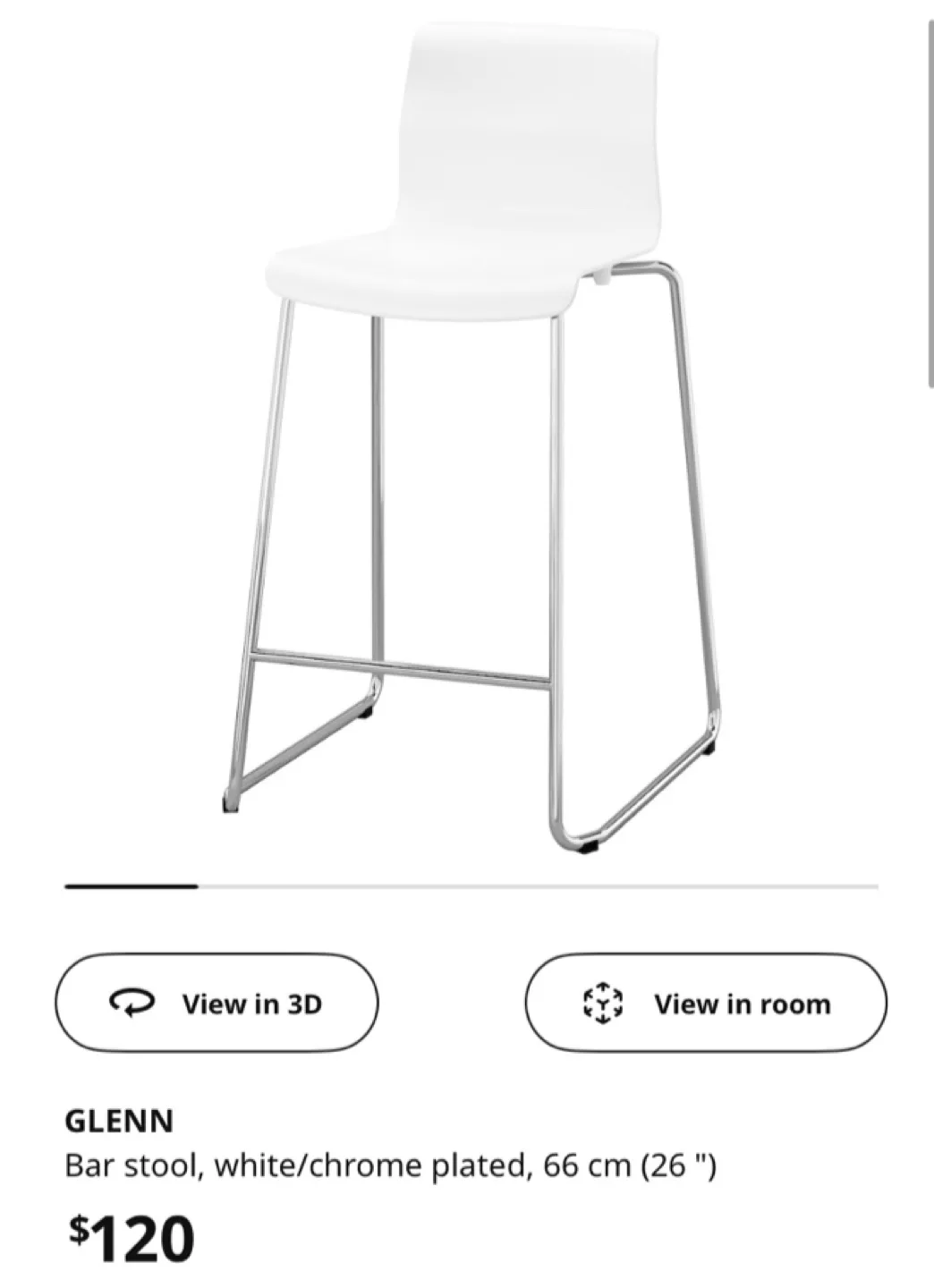Tap the GLENN product title
This screenshot has width=934, height=1288.
coord(121,1119)
